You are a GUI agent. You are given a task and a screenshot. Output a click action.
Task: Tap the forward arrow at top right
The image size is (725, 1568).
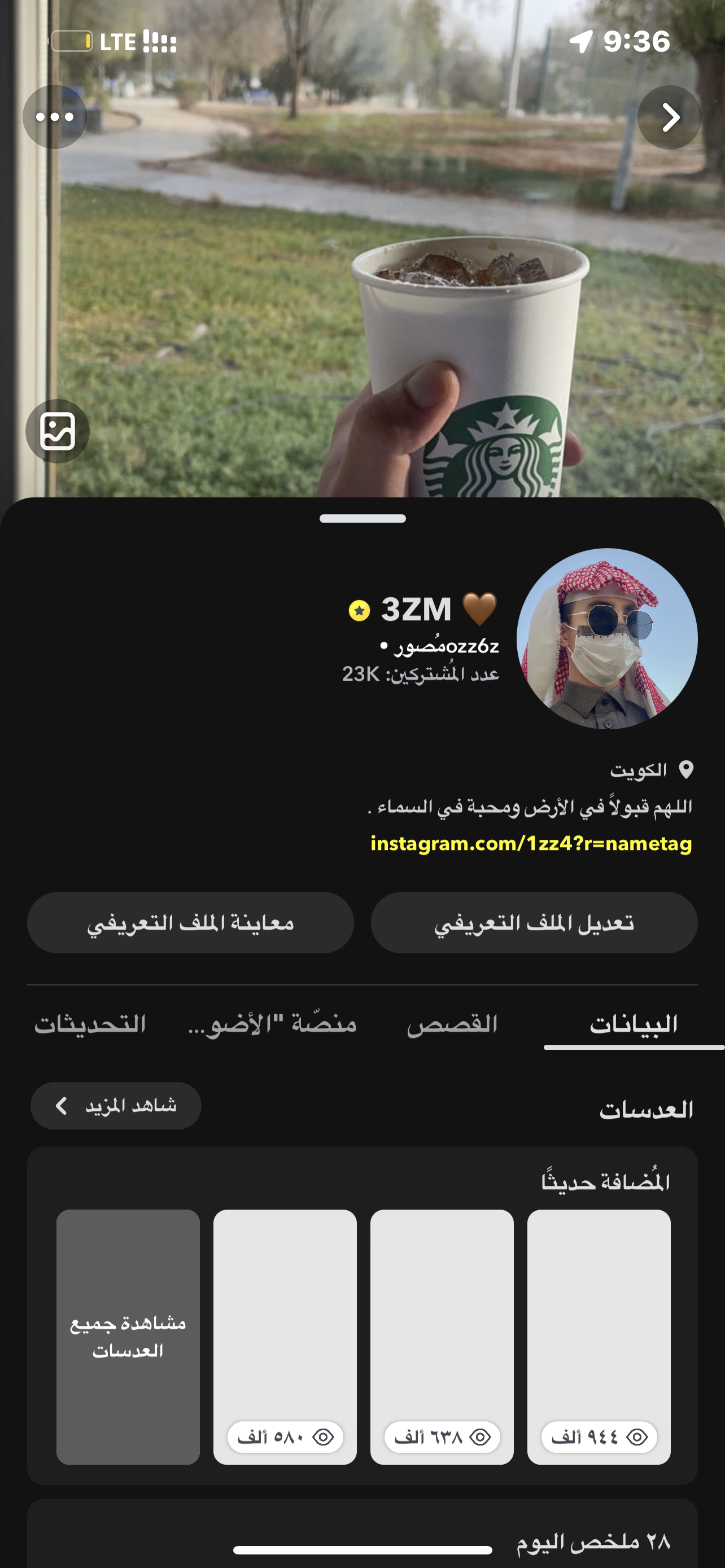tap(669, 117)
